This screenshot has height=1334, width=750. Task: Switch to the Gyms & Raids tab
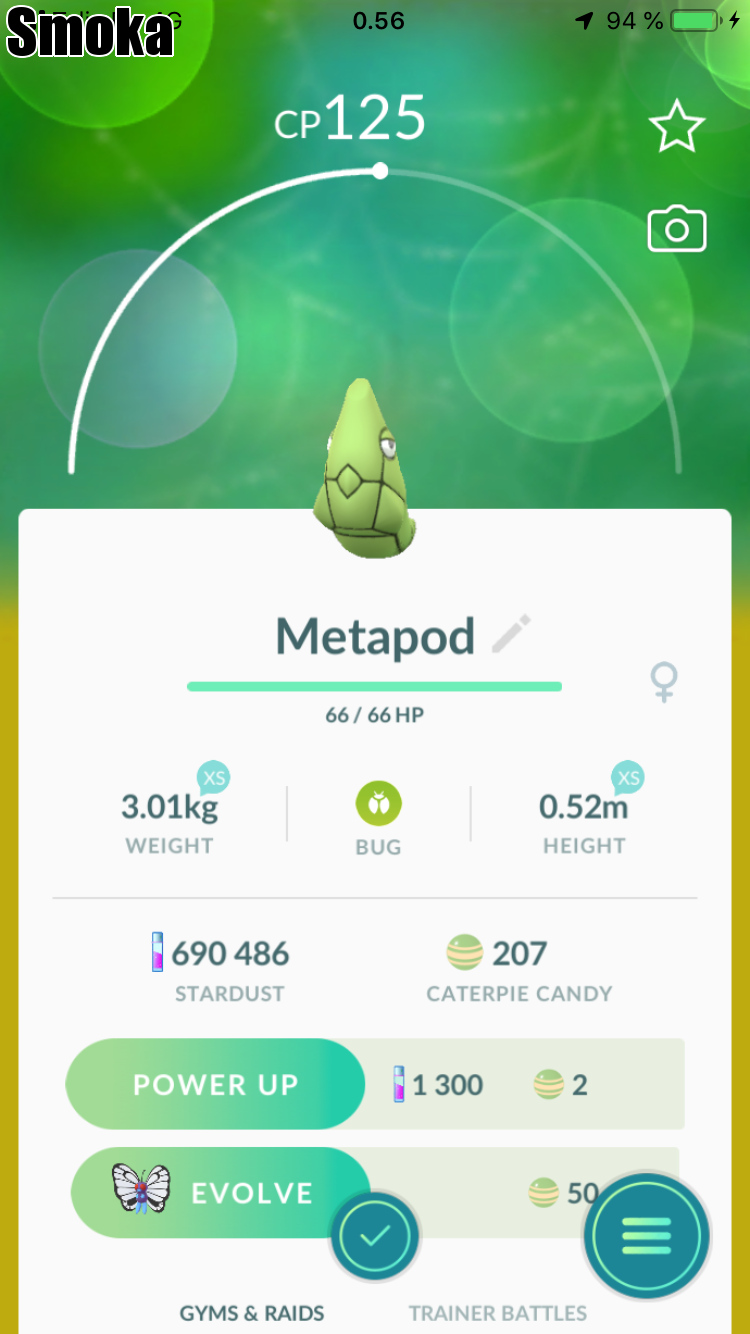coord(252,1313)
